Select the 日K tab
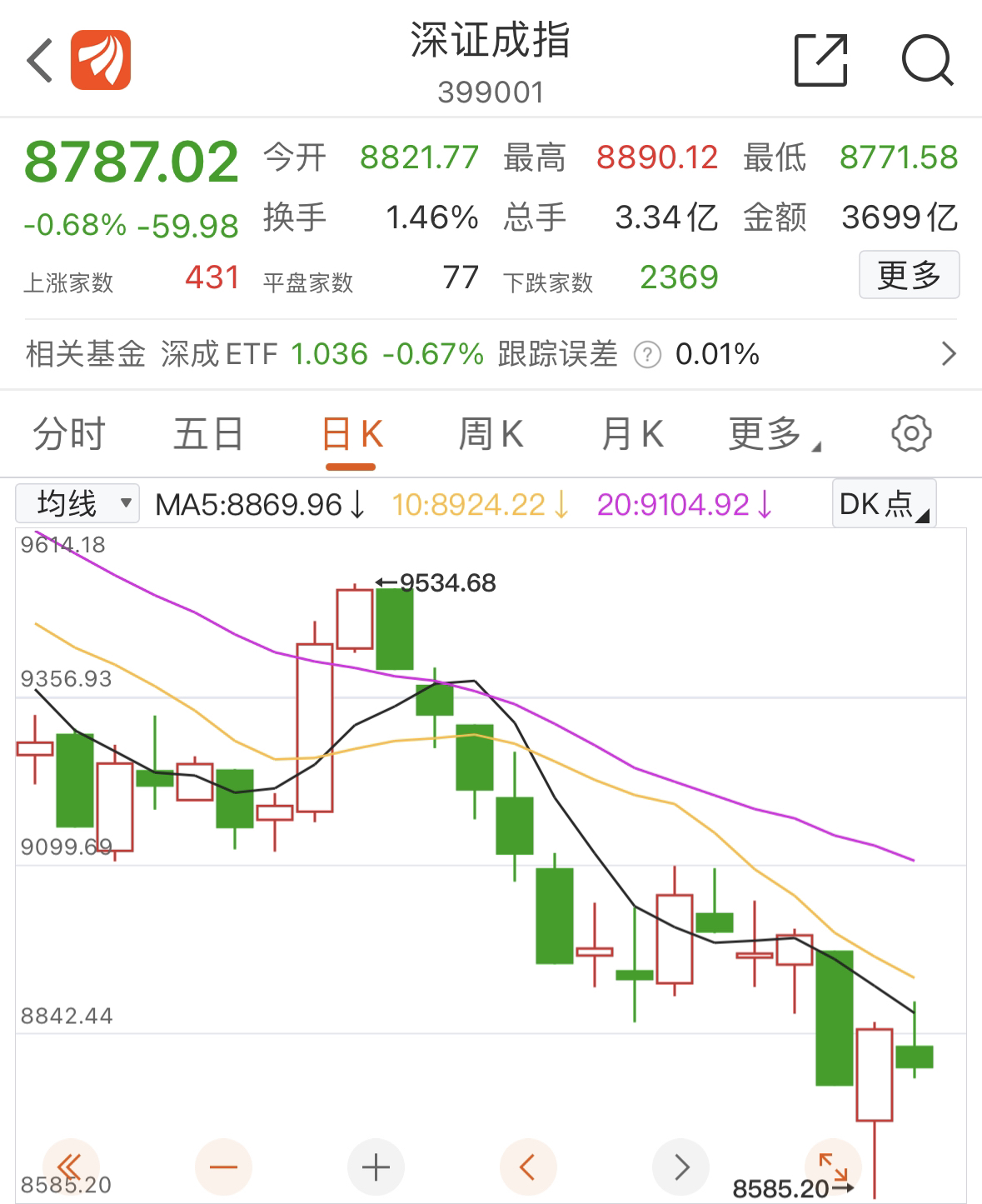Viewport: 982px width, 1204px height. (351, 434)
